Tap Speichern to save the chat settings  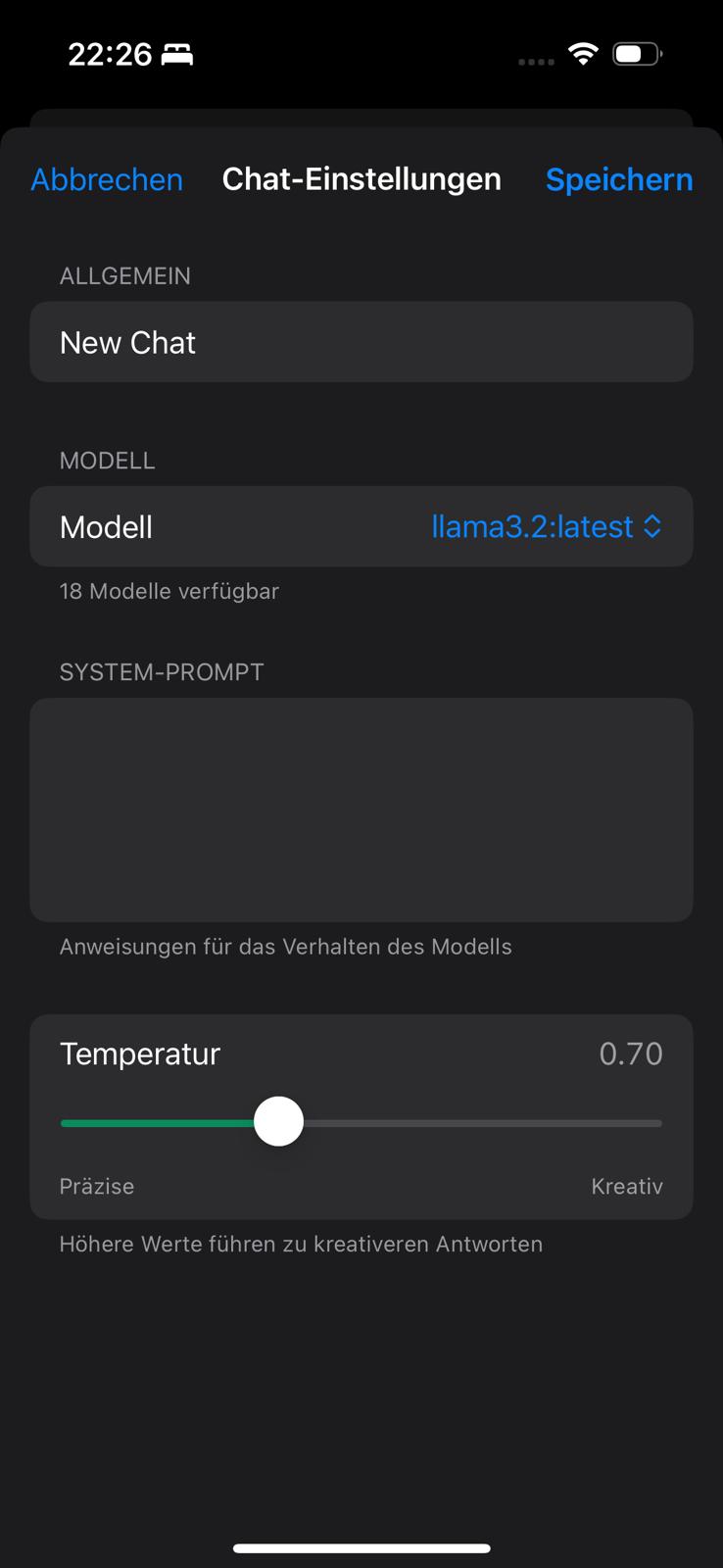pyautogui.click(x=619, y=179)
